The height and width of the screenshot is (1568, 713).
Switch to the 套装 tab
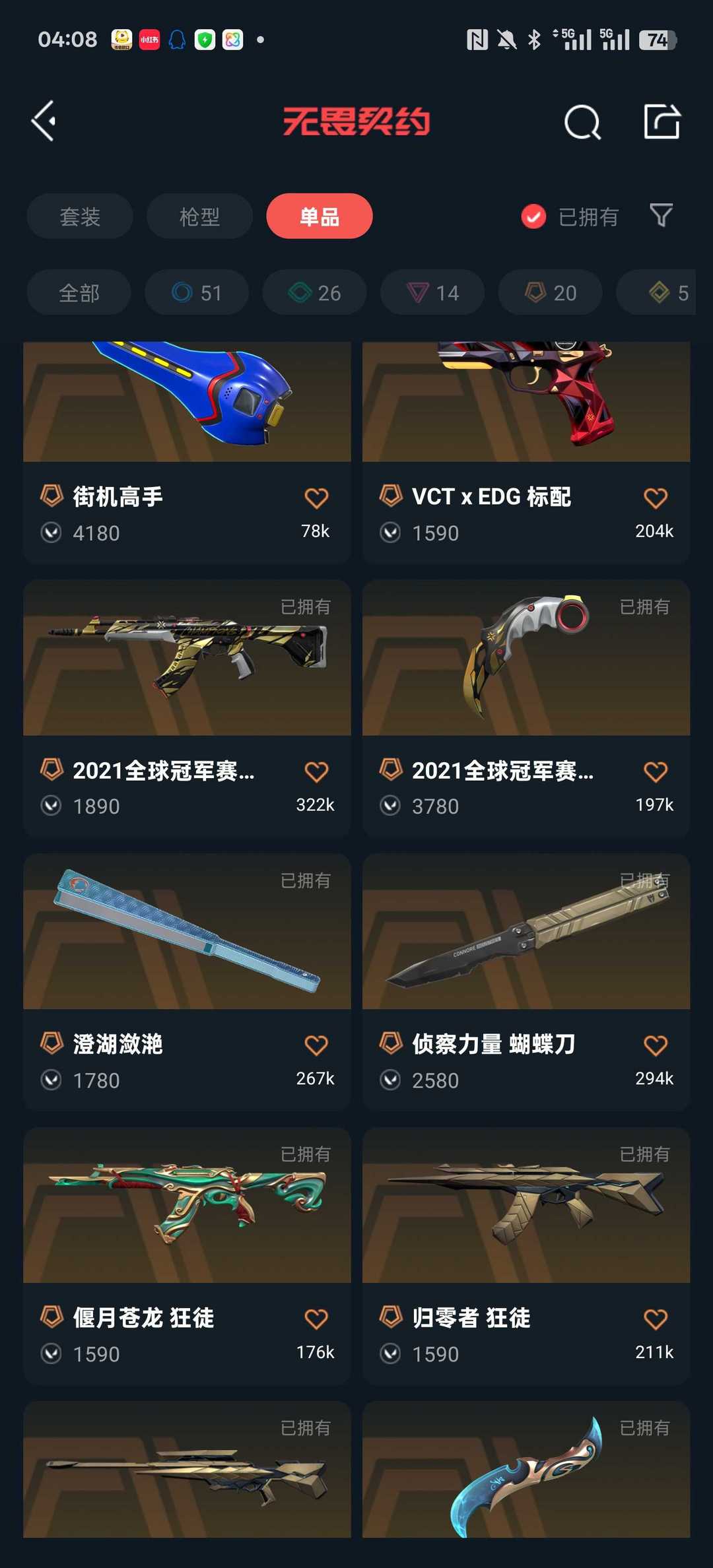tap(80, 216)
